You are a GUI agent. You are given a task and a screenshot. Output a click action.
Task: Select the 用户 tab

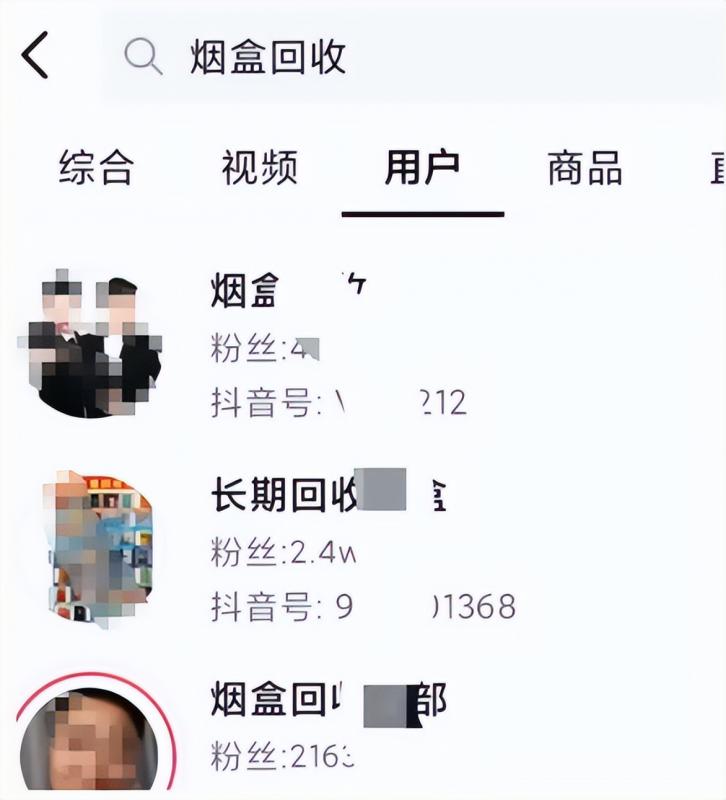click(x=422, y=170)
